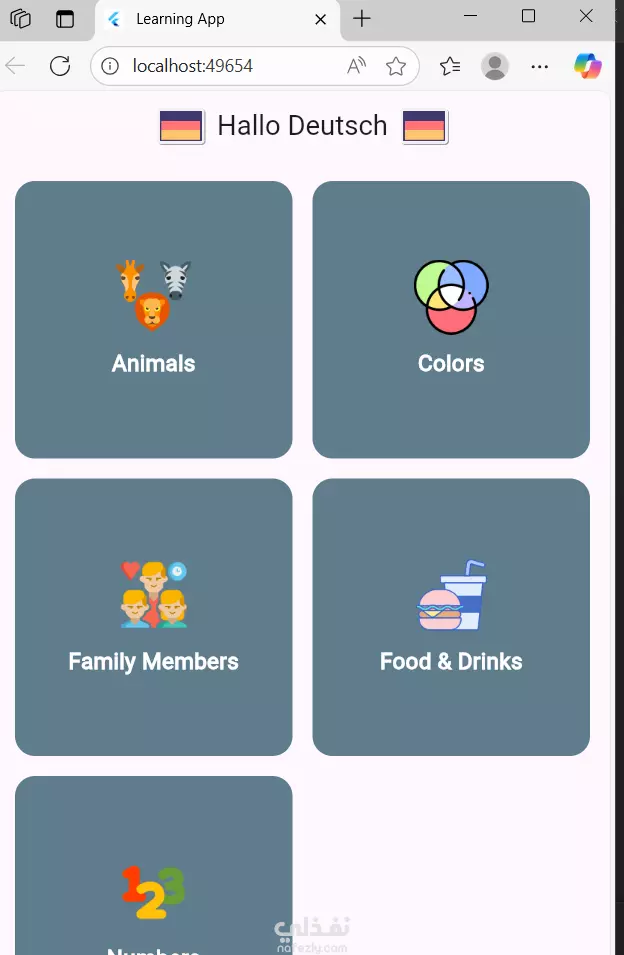The image size is (624, 955).
Task: Open the tab actions menu
Action: 65,19
